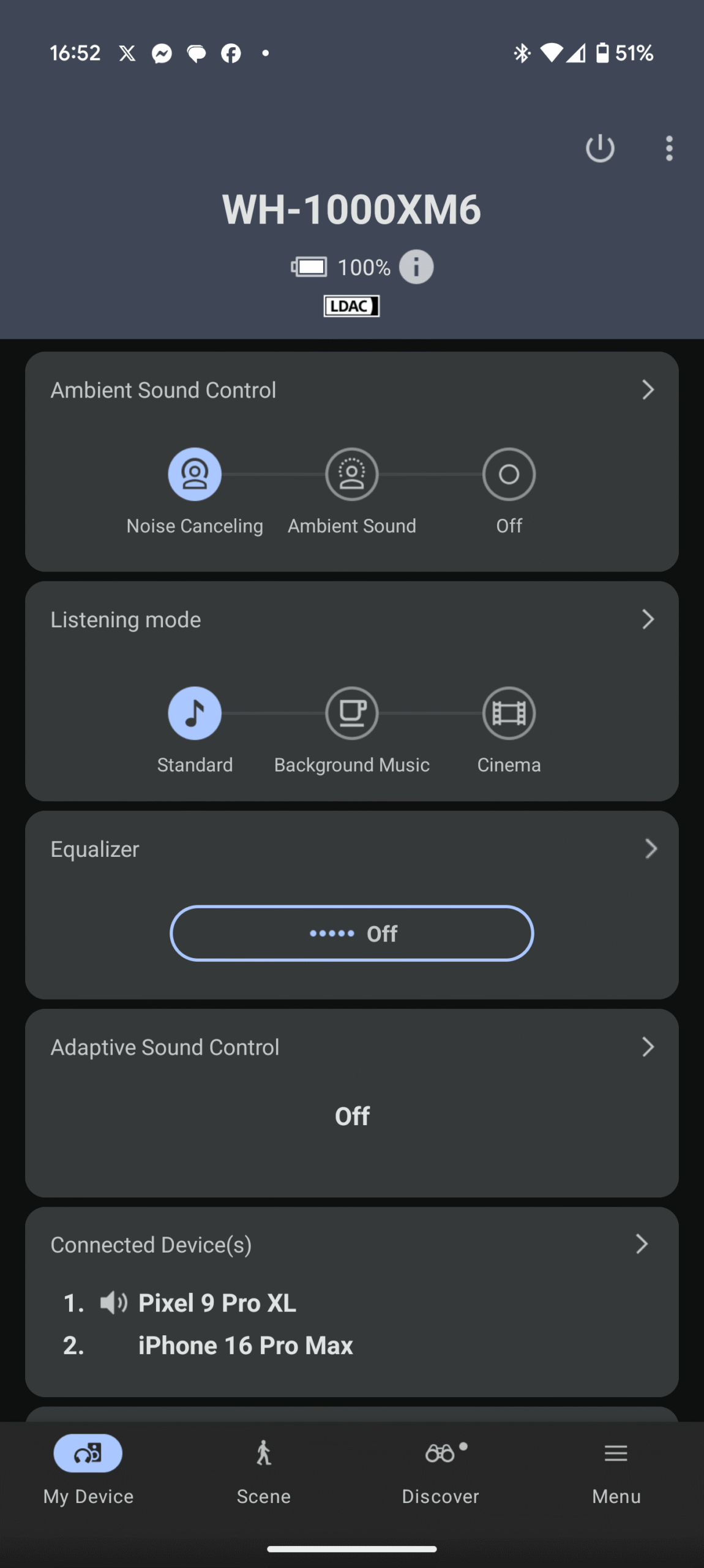Tap the Equalizer Off preset button
This screenshot has width=704, height=1568.
(x=352, y=933)
